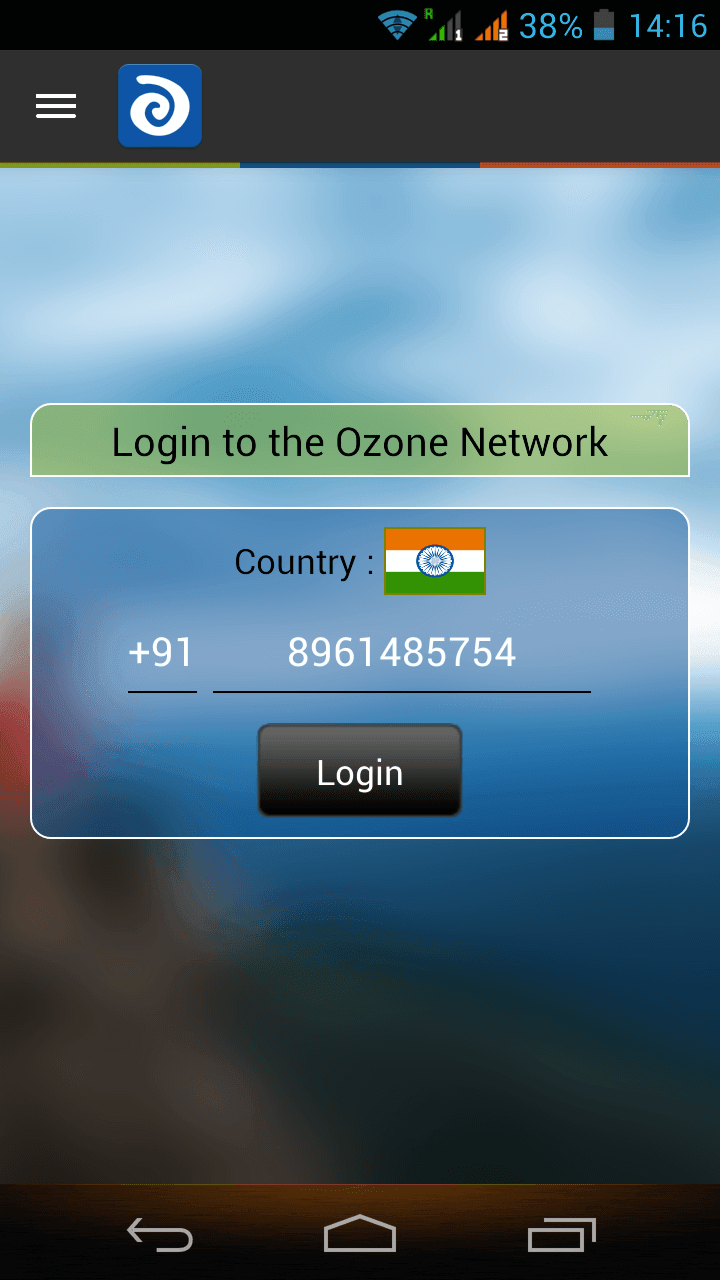
Task: Open the hamburger drawer menu
Action: 56,106
